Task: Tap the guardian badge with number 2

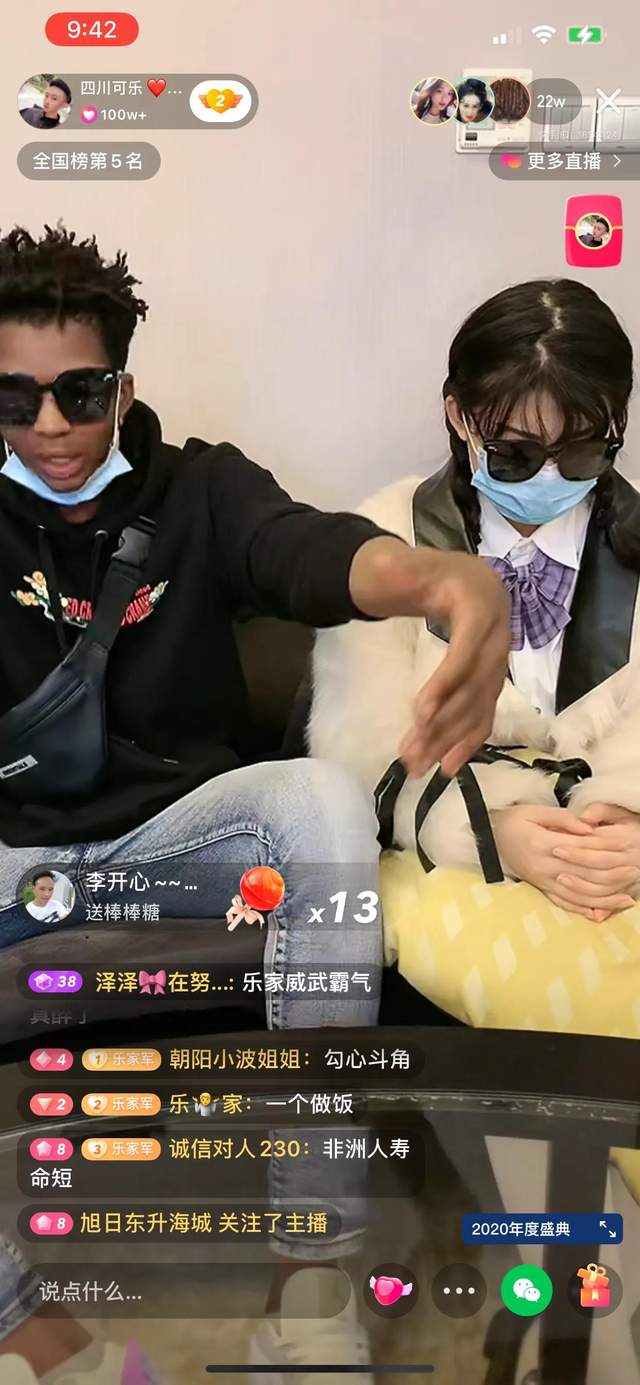Action: 220,101
